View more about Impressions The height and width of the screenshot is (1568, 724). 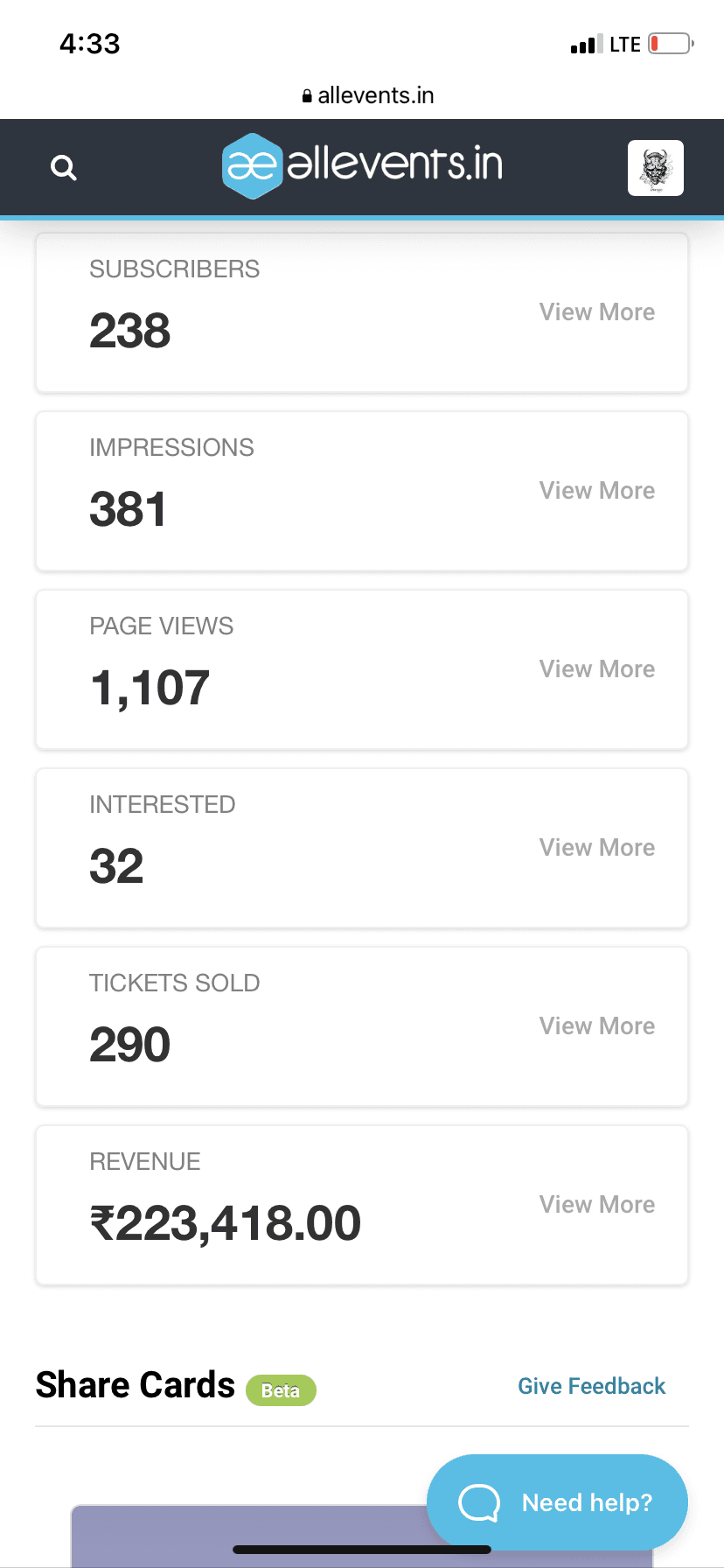596,491
